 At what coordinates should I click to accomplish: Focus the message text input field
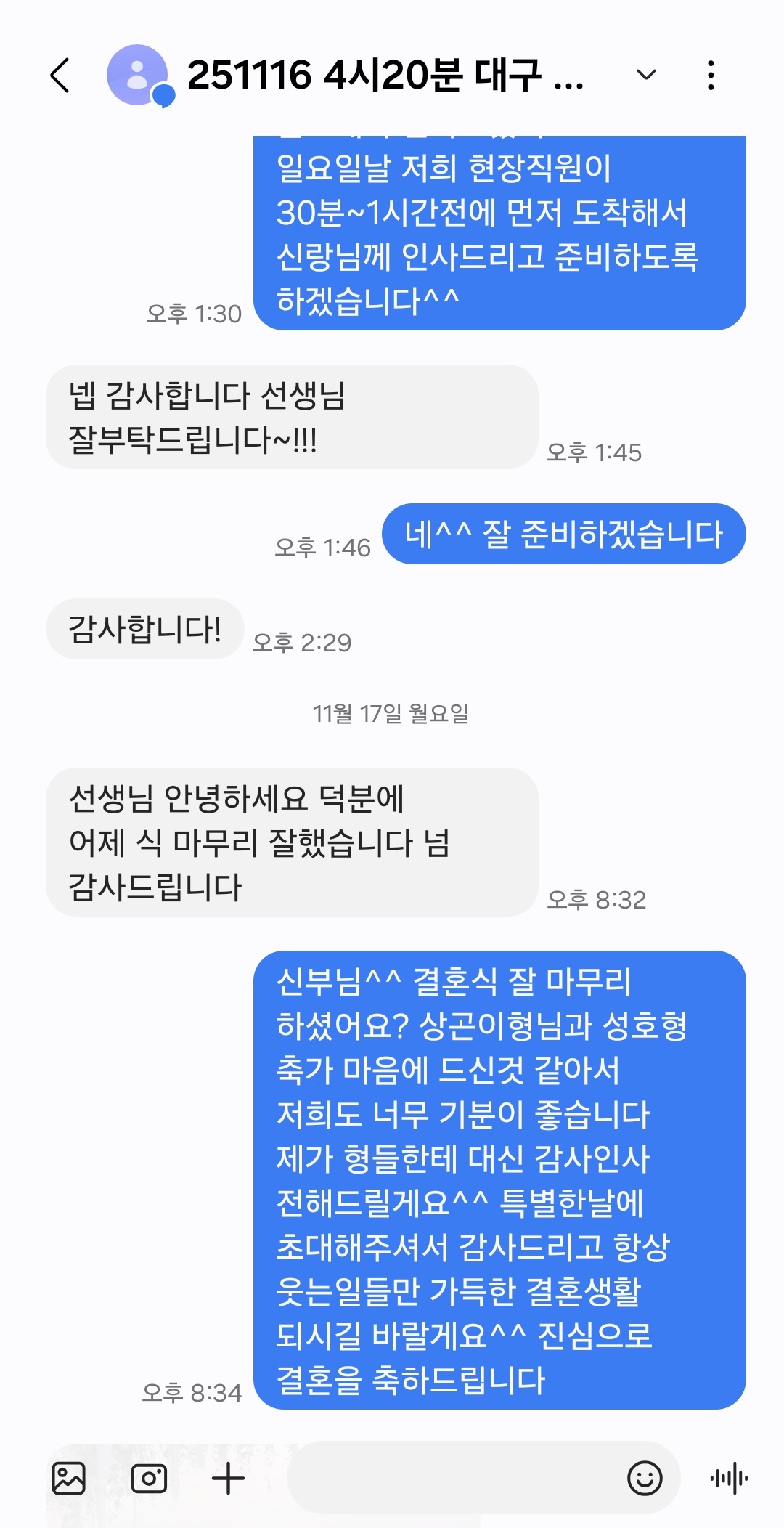pyautogui.click(x=450, y=1479)
